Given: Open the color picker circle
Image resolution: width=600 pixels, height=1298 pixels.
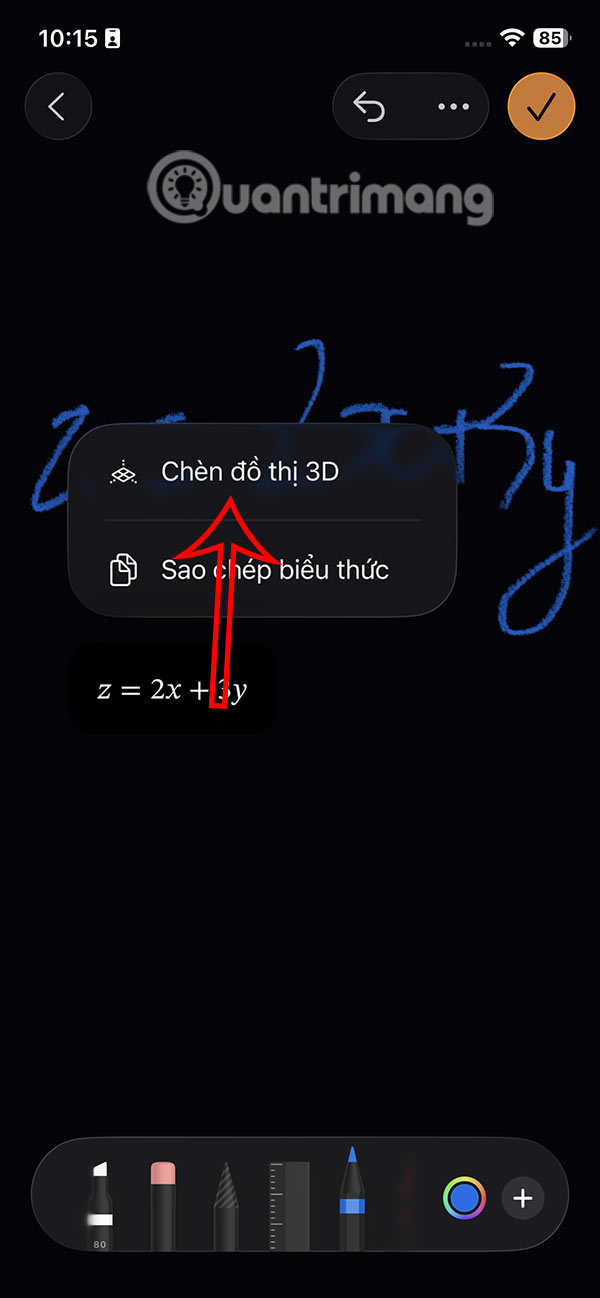Looking at the screenshot, I should tap(464, 1197).
